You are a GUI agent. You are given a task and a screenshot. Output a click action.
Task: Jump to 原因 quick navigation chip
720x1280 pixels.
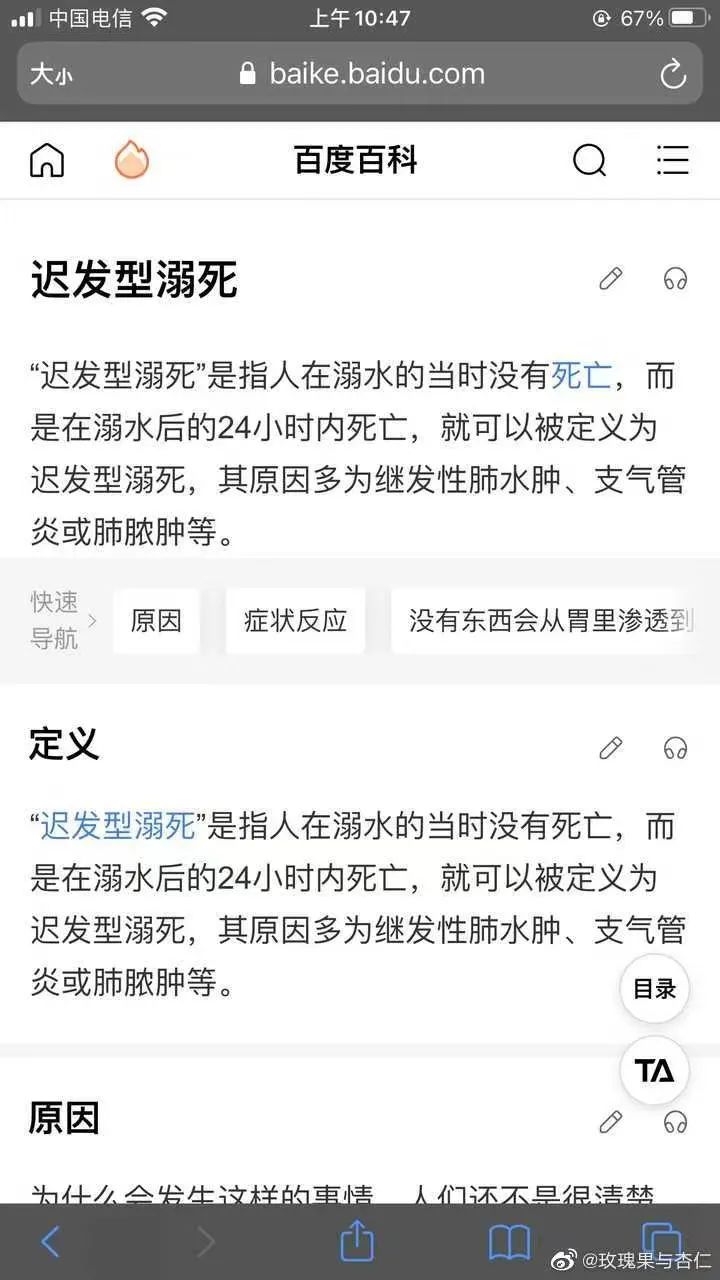point(156,621)
